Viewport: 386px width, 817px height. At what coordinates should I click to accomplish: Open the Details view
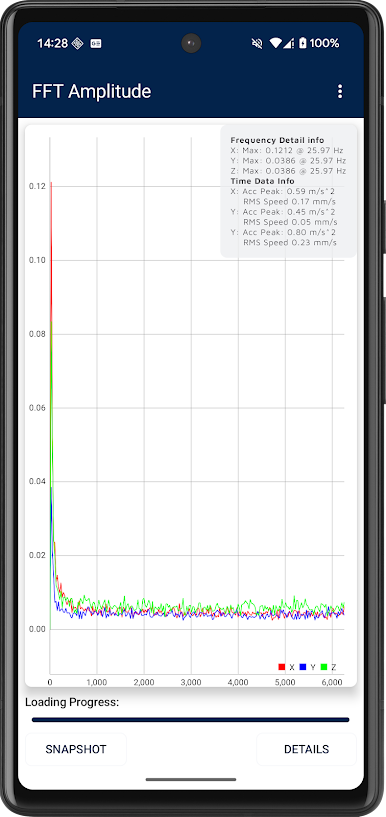click(x=306, y=749)
